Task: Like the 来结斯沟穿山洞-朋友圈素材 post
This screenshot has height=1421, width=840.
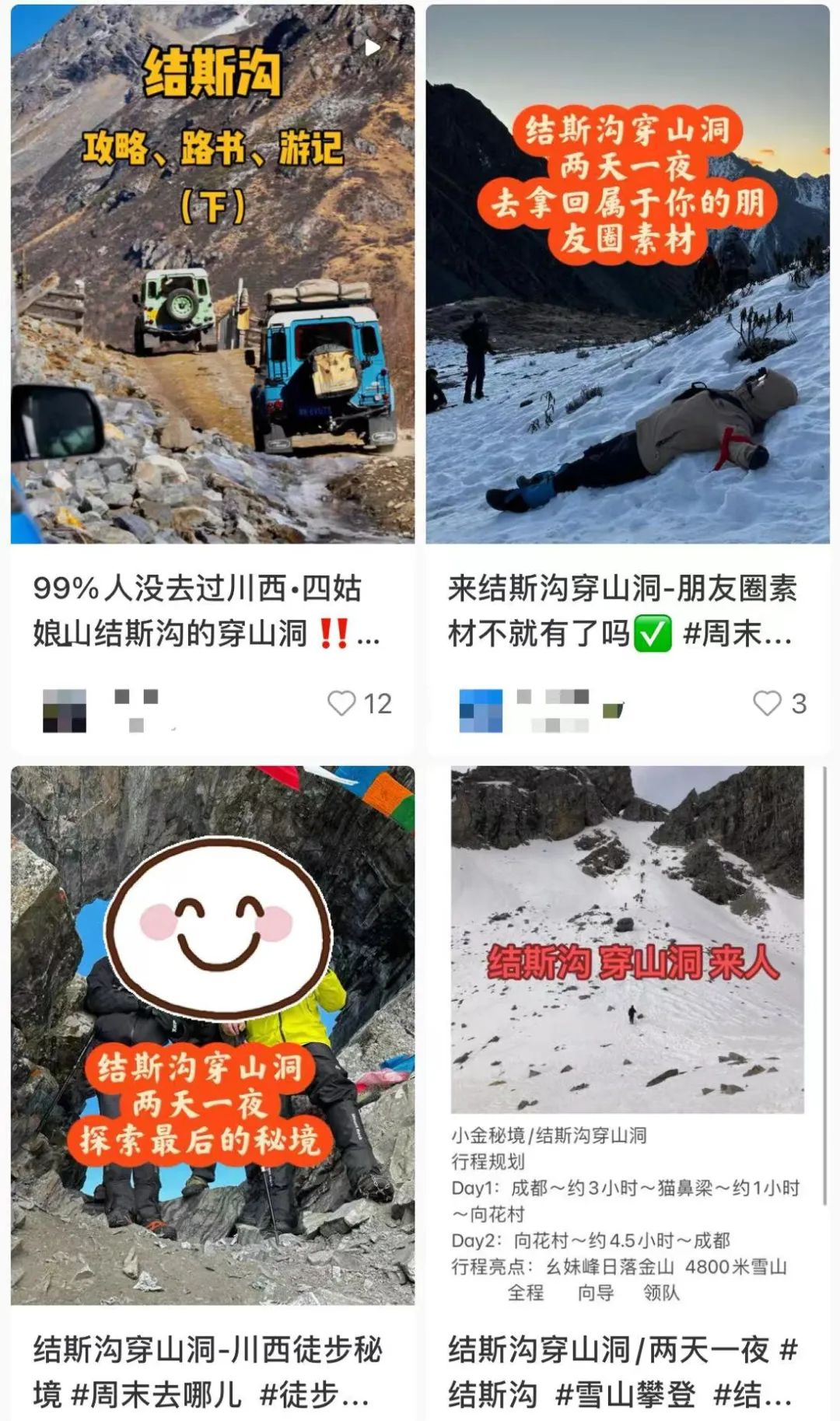Action: [x=767, y=704]
